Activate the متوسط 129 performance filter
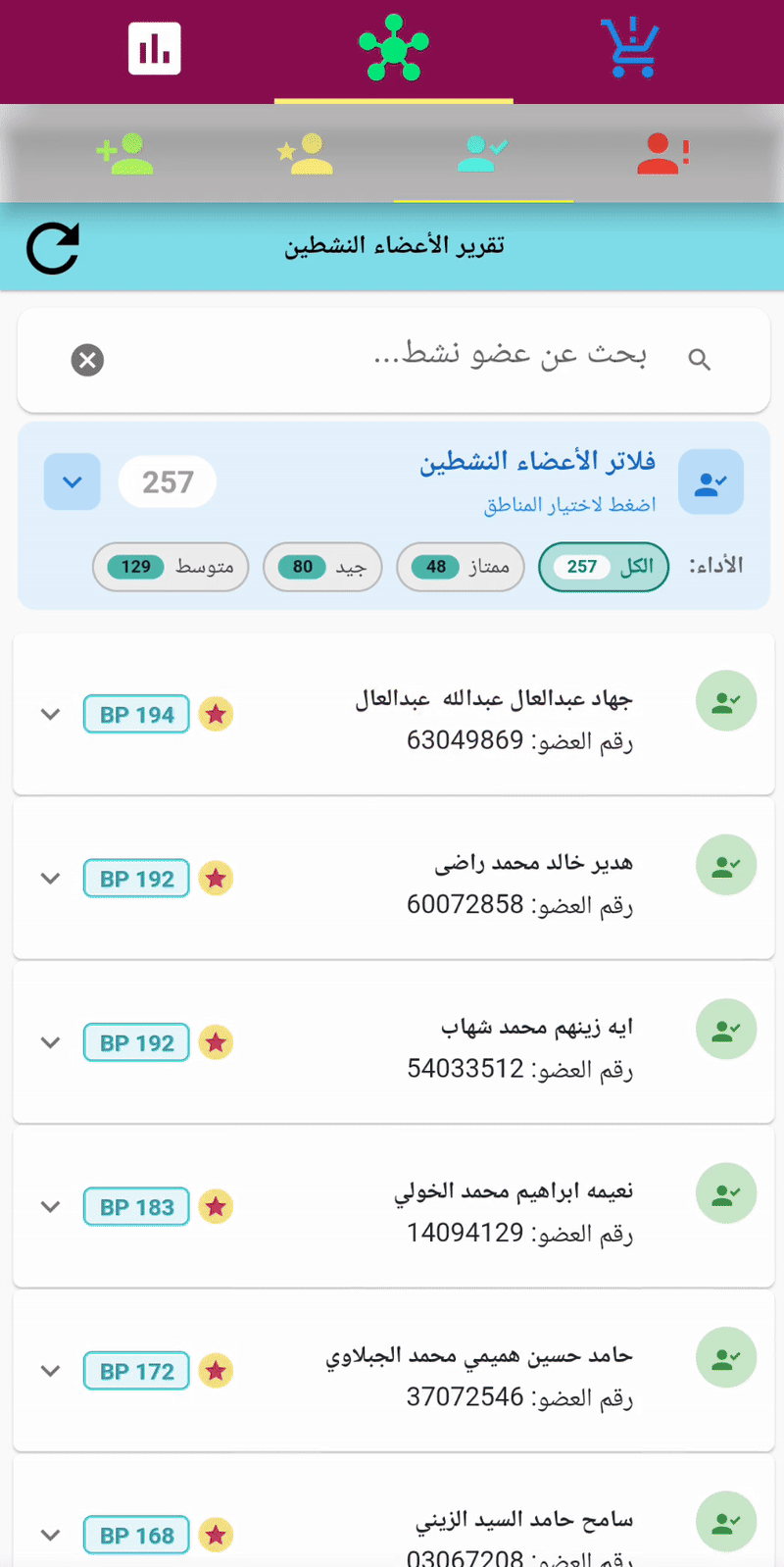The height and width of the screenshot is (1567, 784). (x=170, y=567)
